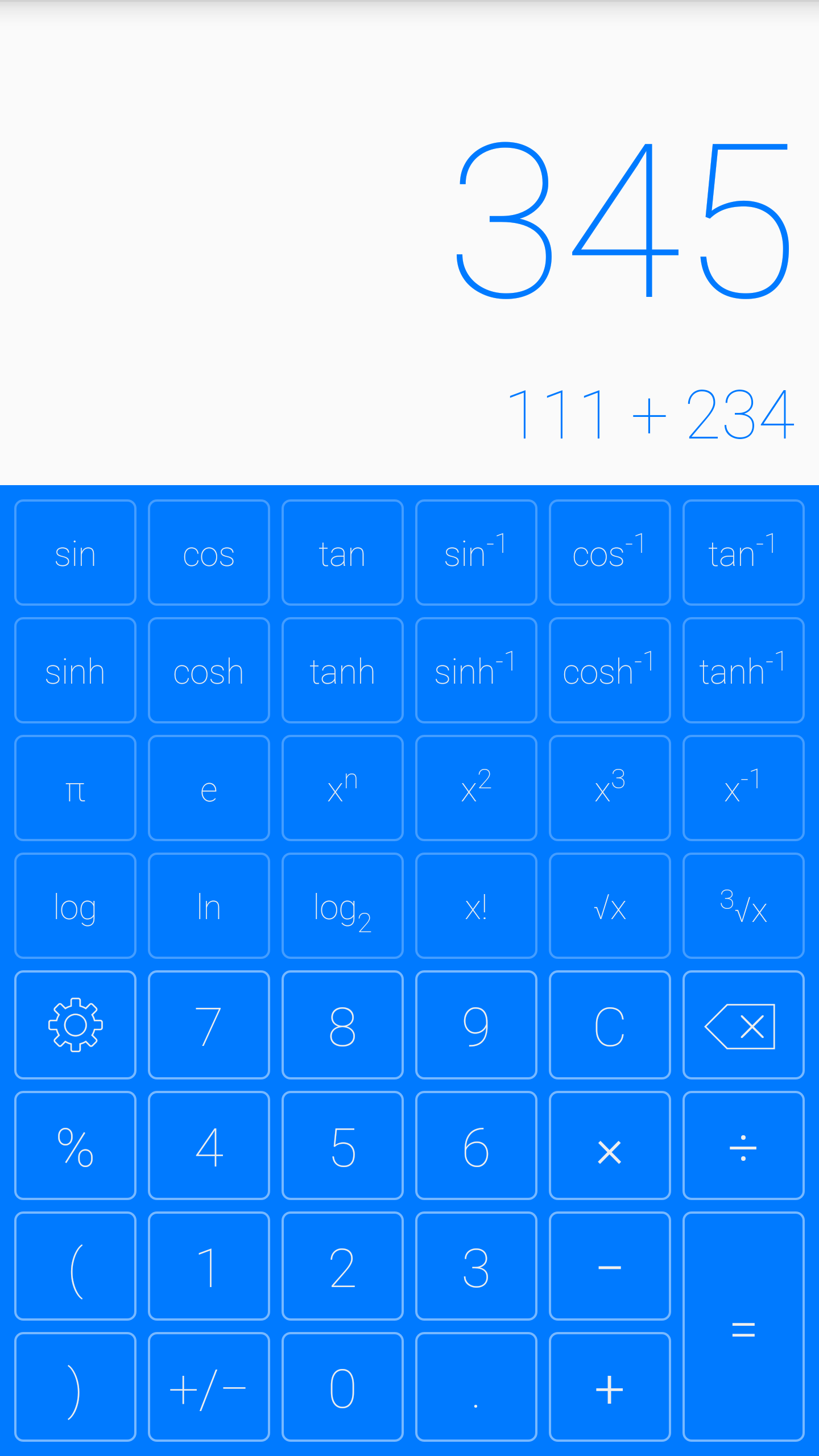819x1456 pixels.
Task: Apply the inverse cosine function
Action: pyautogui.click(x=610, y=552)
